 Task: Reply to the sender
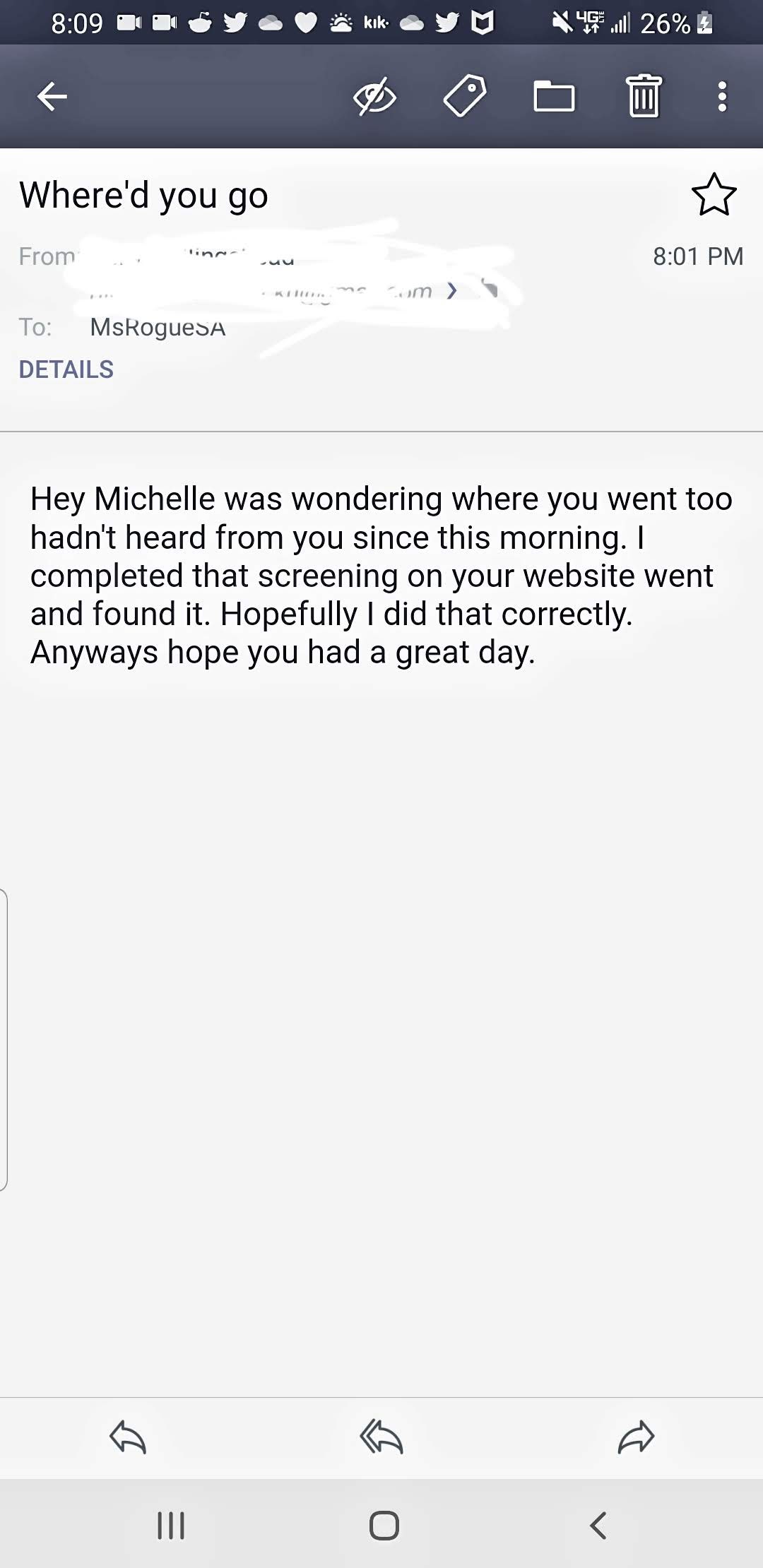click(128, 1437)
